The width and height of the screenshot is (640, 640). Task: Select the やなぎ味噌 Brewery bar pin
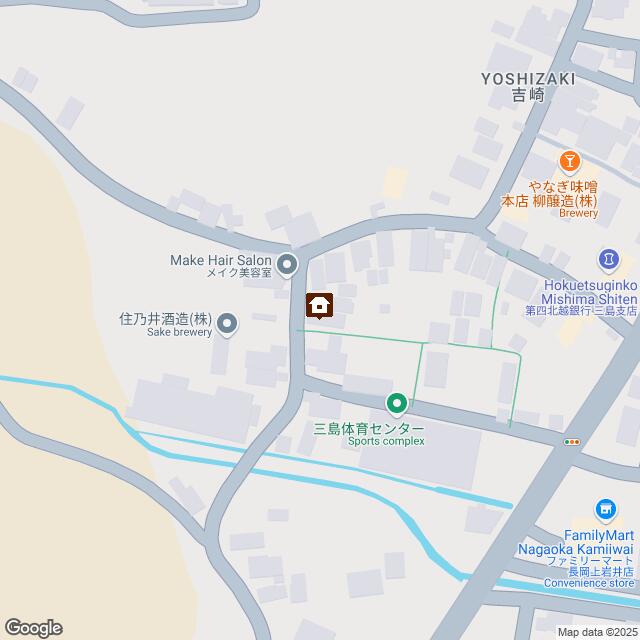tap(569, 161)
